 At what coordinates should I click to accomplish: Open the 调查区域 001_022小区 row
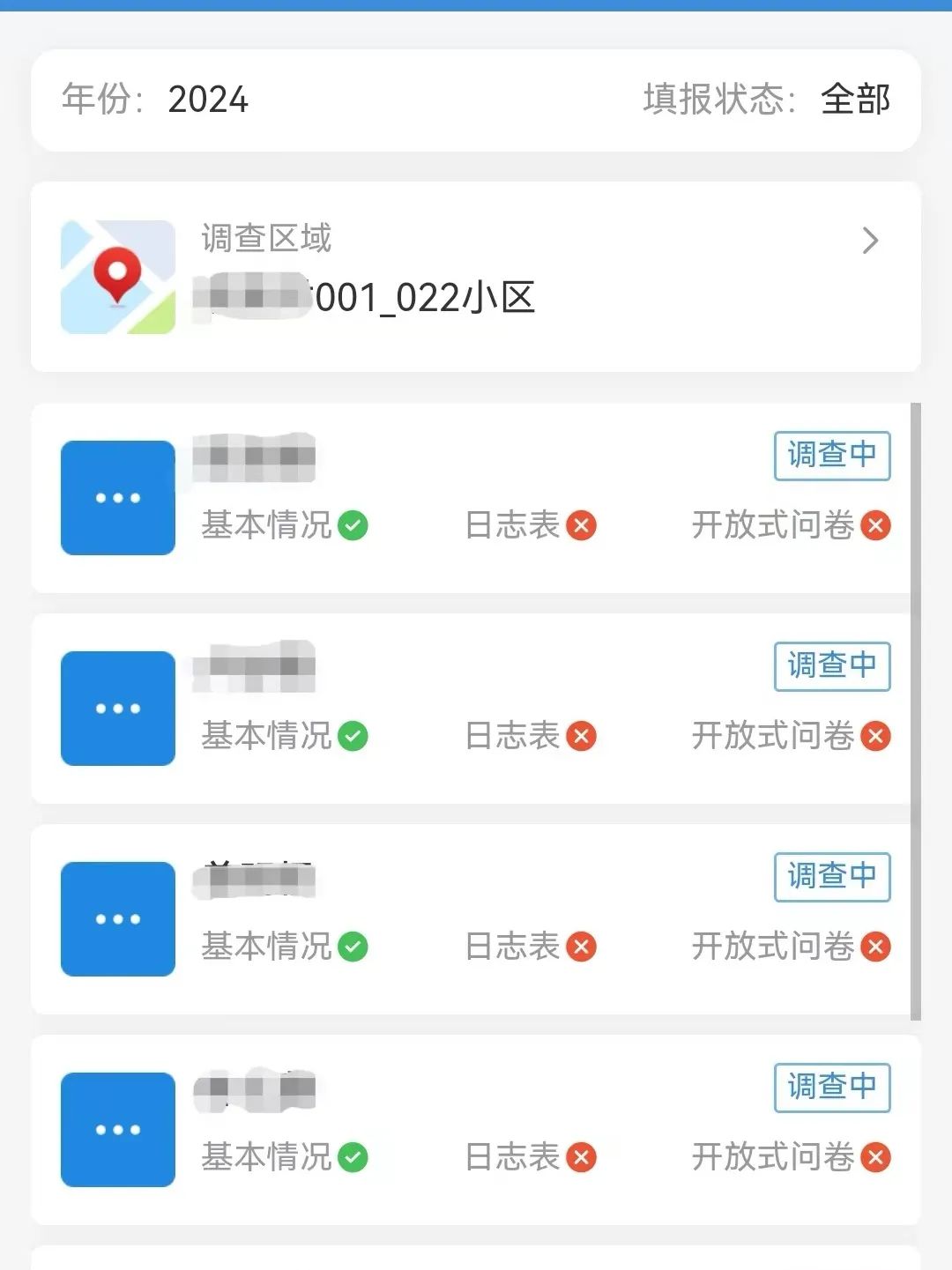[x=476, y=277]
